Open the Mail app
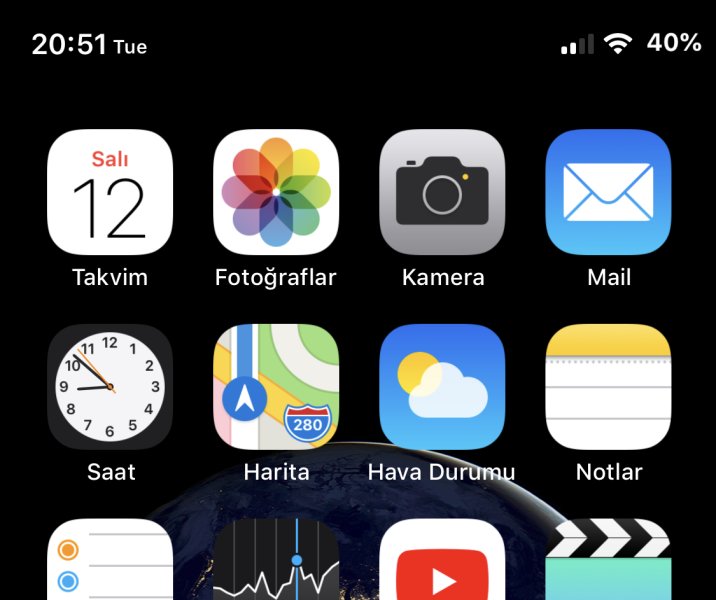Screen dimensions: 716x600 coord(608,192)
